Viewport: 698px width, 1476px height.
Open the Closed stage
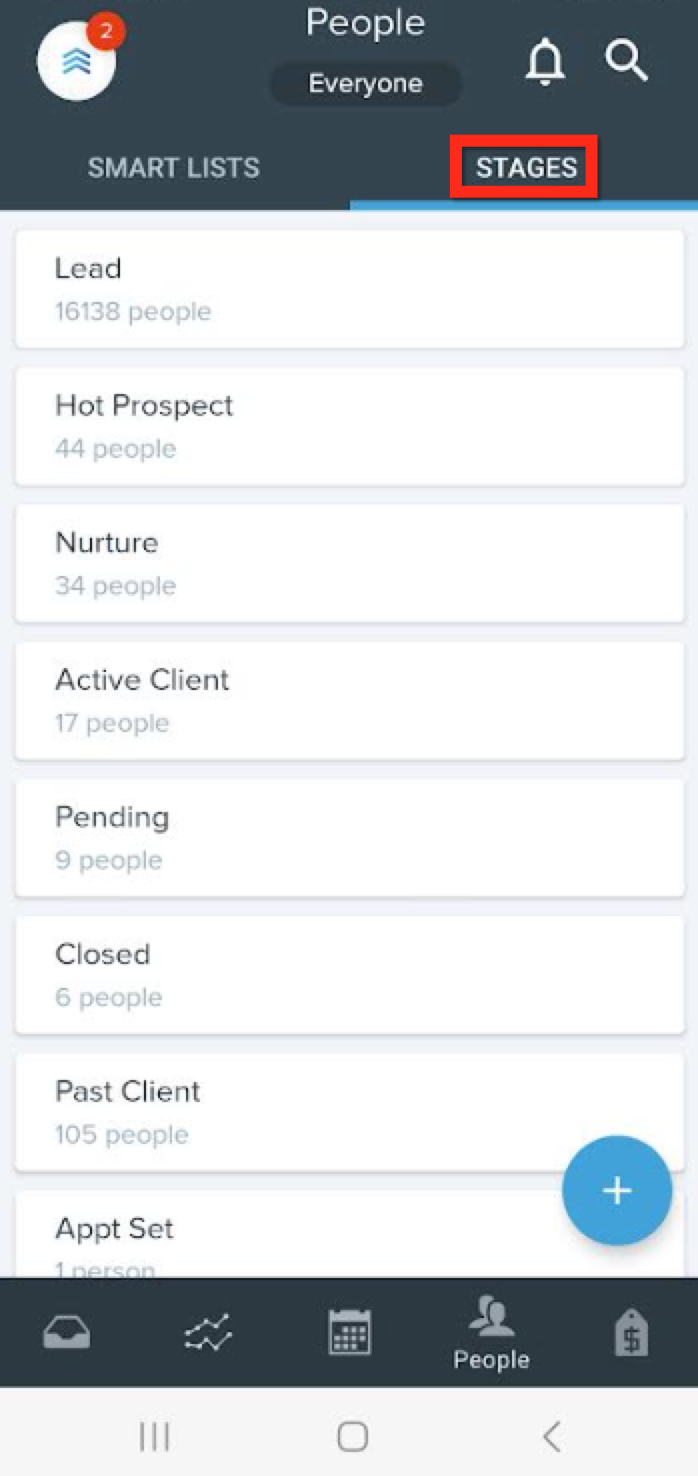pos(349,975)
